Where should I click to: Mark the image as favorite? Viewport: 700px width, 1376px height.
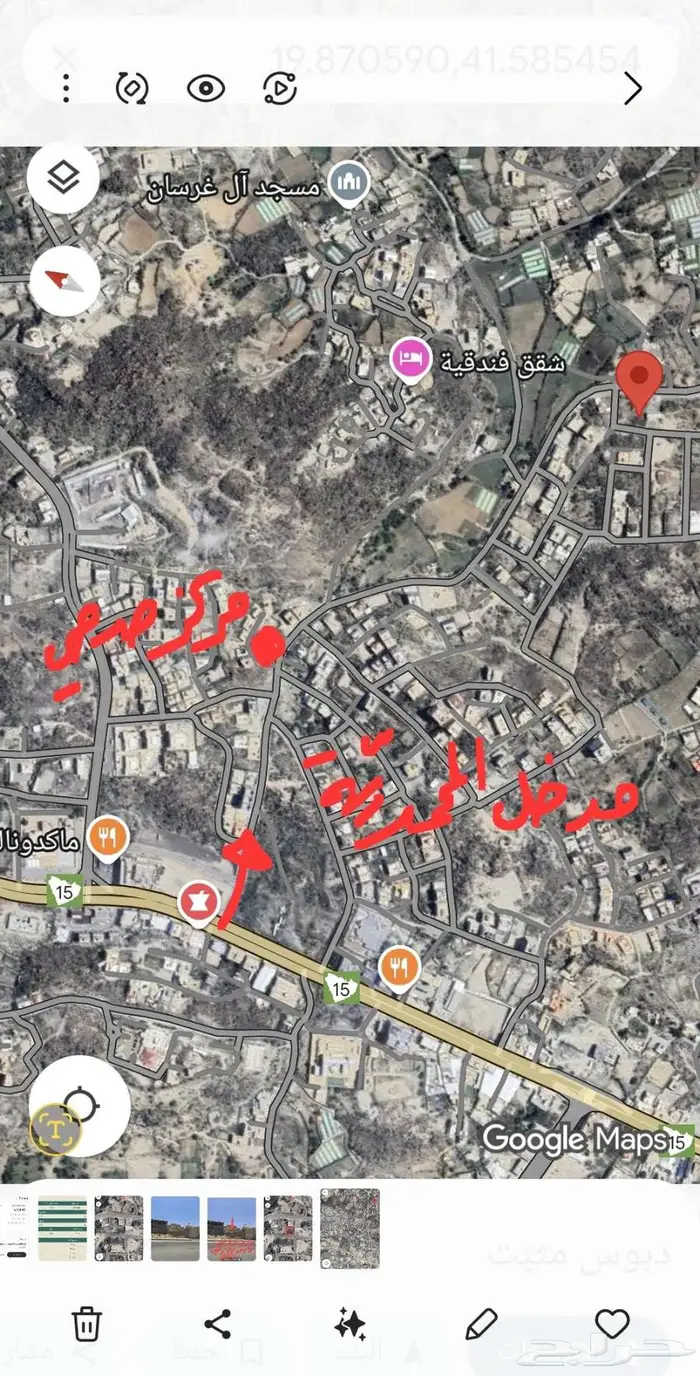pos(612,1324)
